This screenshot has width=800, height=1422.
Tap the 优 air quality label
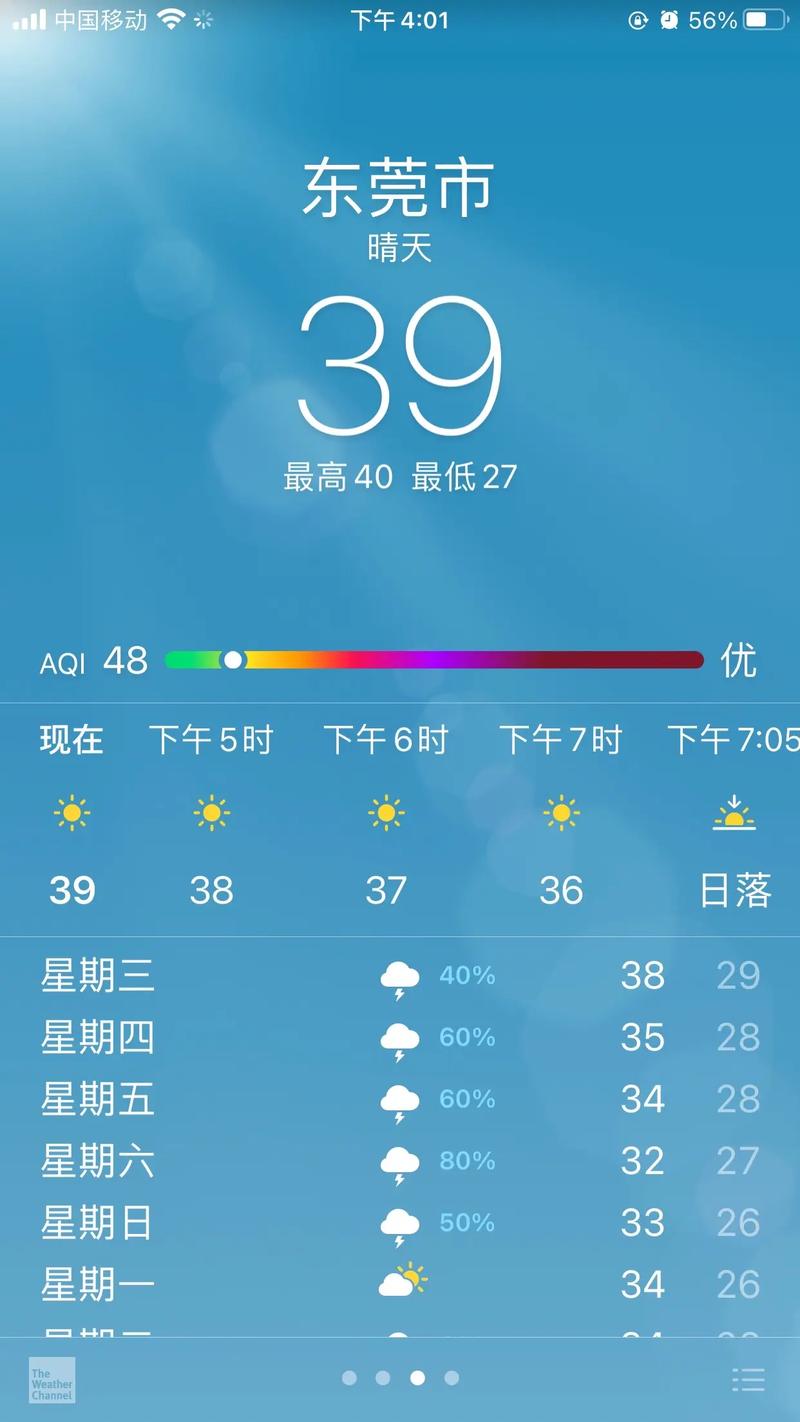coord(740,660)
